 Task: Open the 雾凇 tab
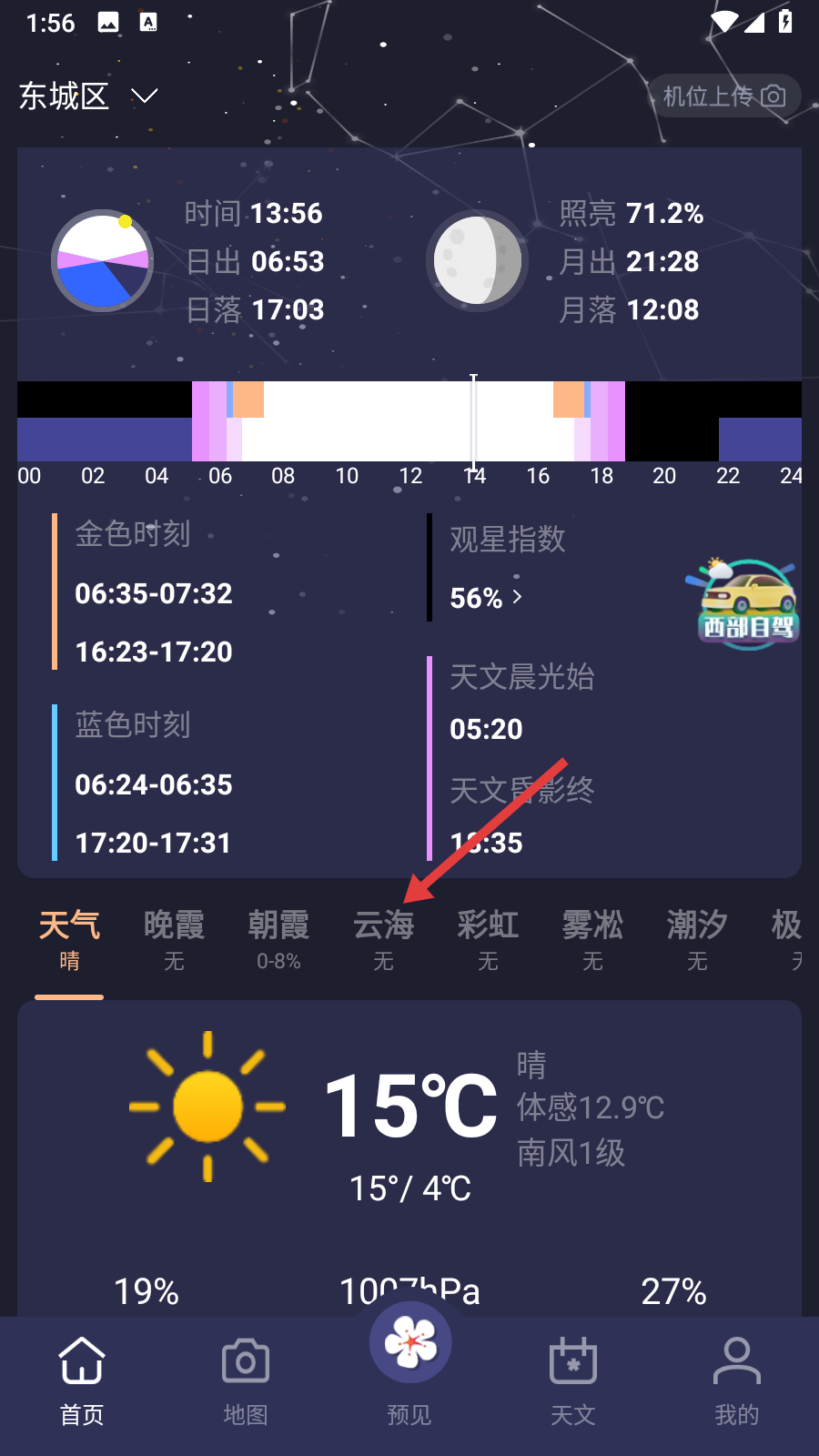pyautogui.click(x=592, y=940)
